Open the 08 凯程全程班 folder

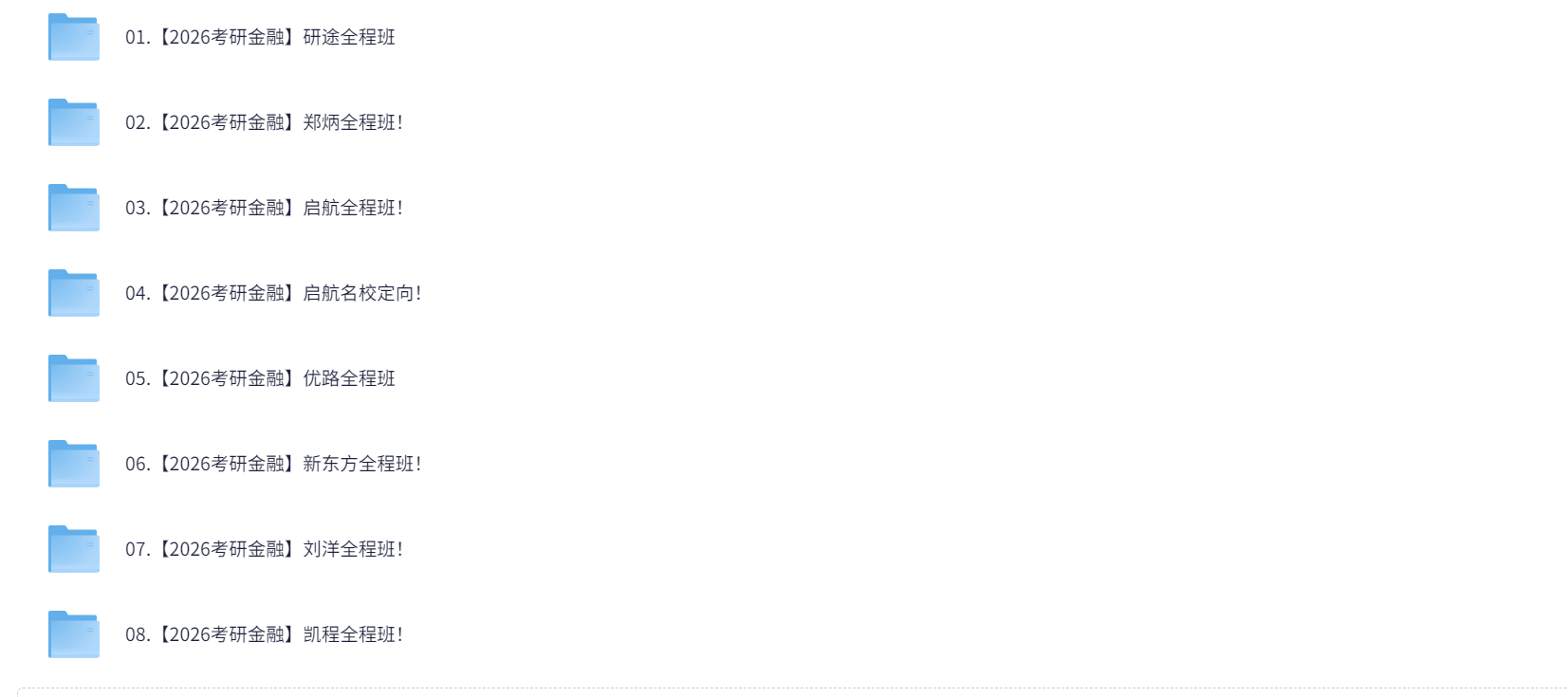click(264, 634)
